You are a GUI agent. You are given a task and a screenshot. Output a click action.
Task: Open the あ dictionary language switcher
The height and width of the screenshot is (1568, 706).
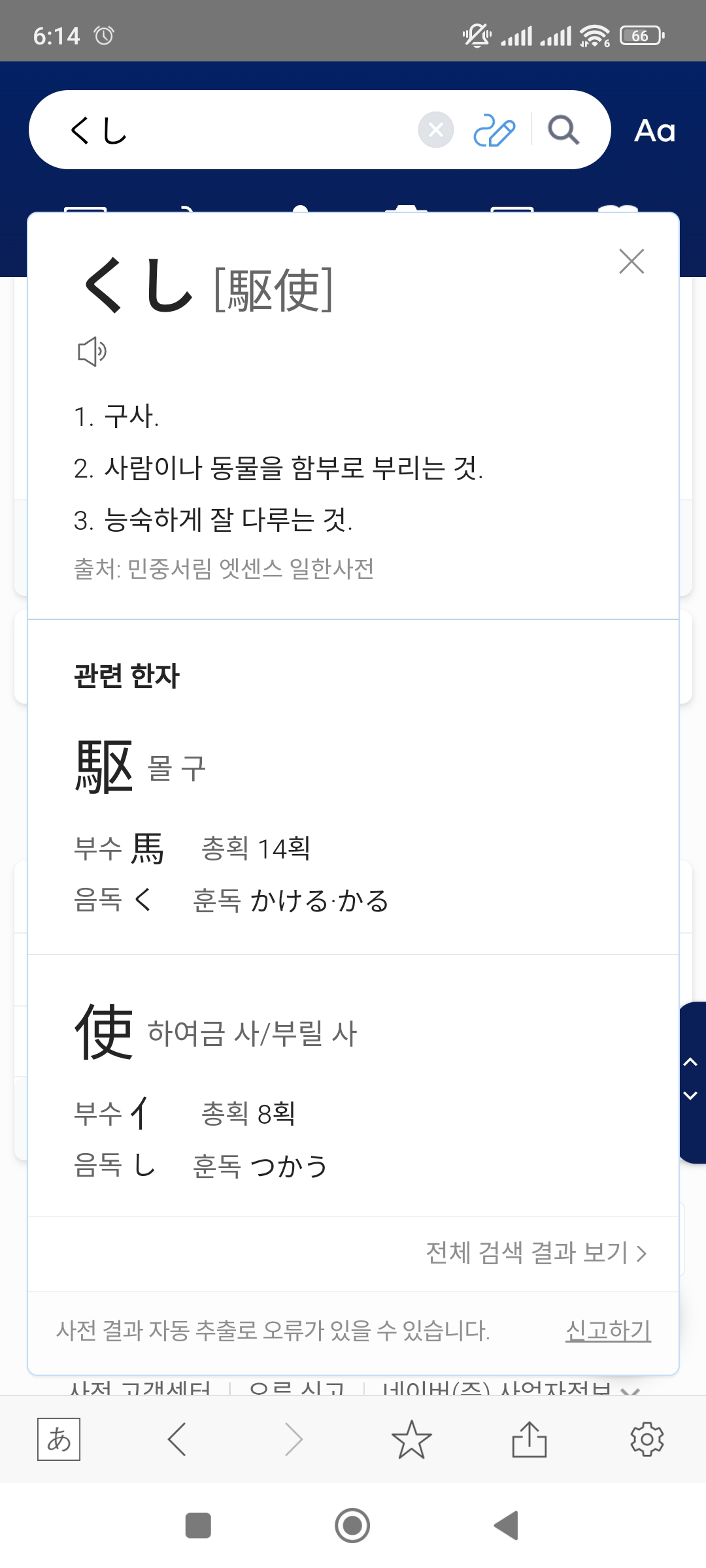tap(59, 1439)
